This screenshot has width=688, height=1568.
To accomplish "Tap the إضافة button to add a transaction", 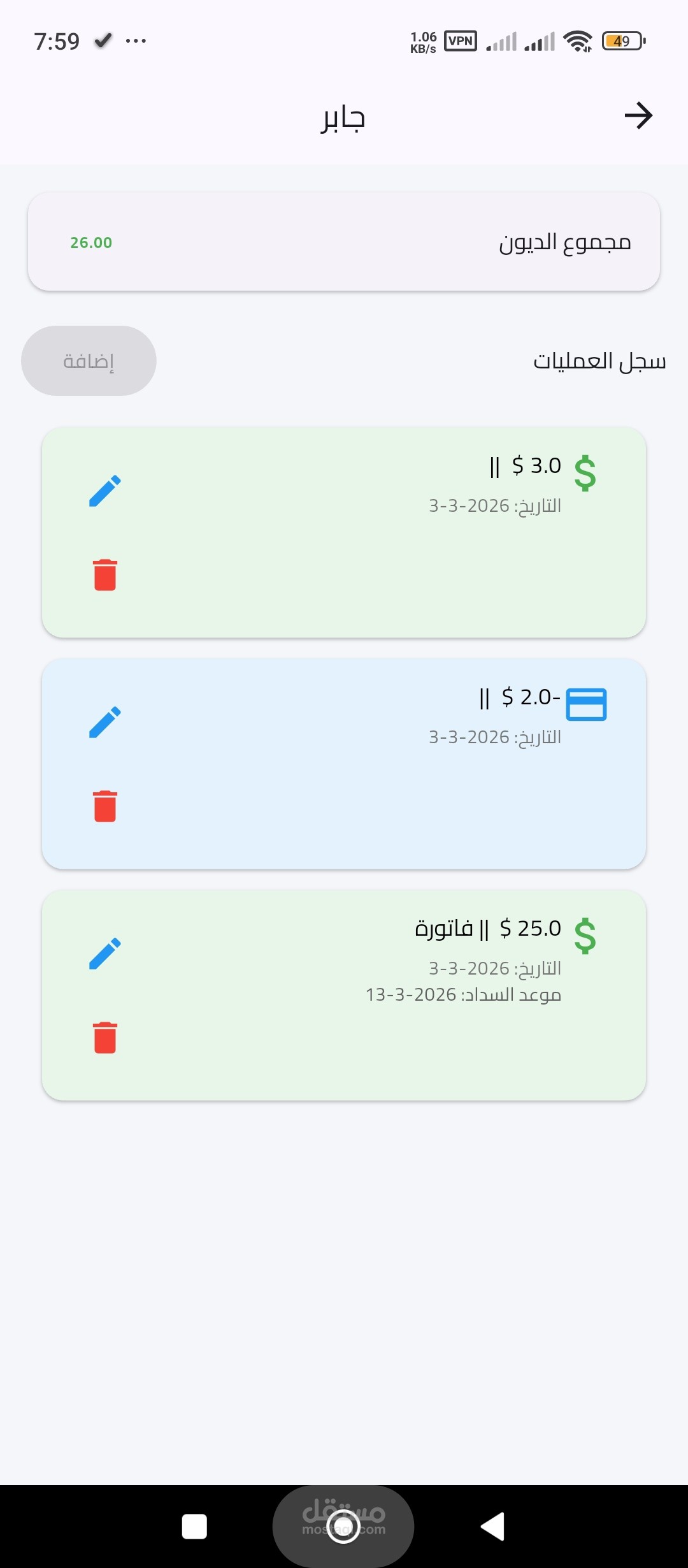I will [89, 361].
